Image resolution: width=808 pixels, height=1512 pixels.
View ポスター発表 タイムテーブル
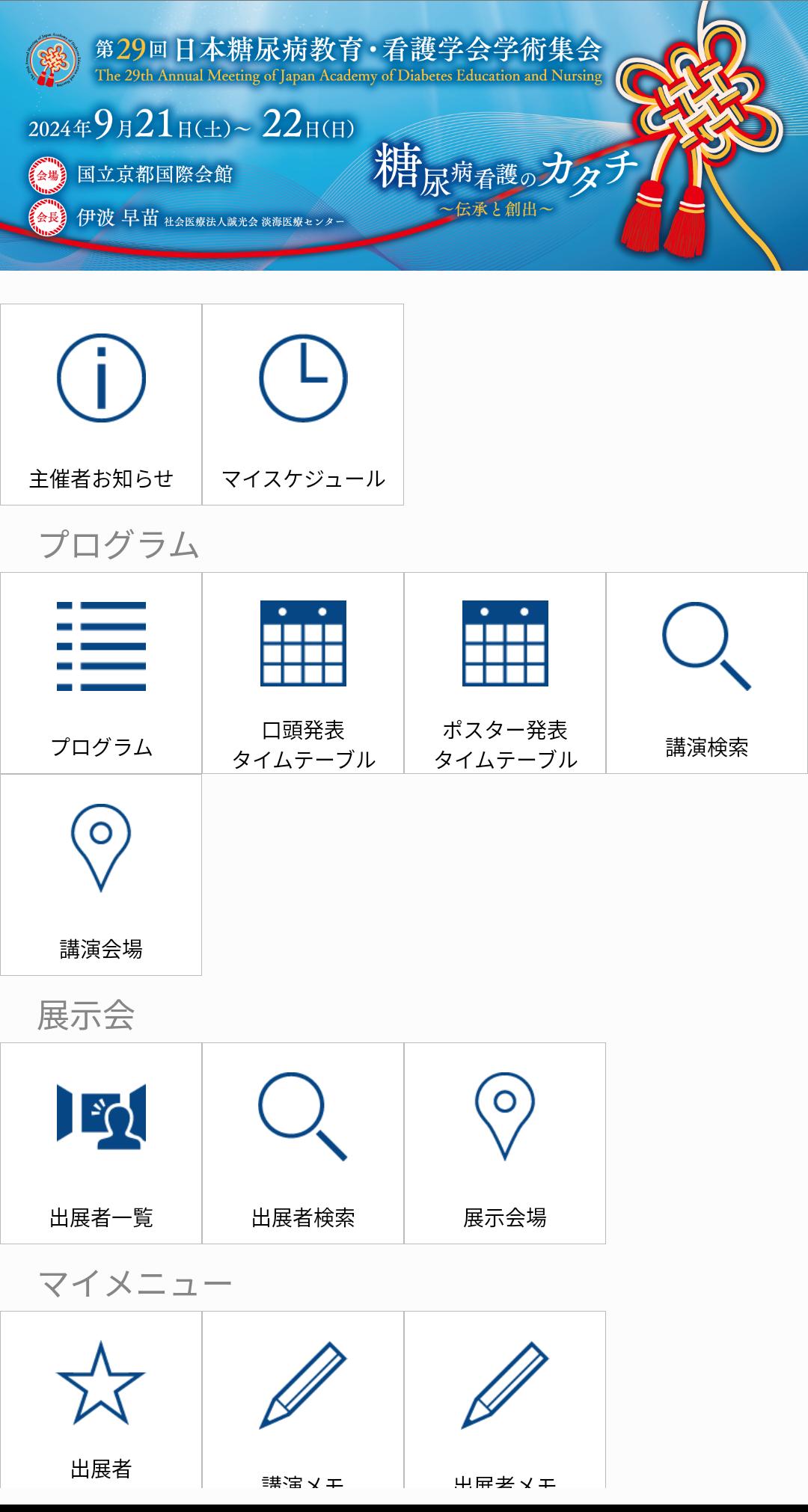point(505,673)
